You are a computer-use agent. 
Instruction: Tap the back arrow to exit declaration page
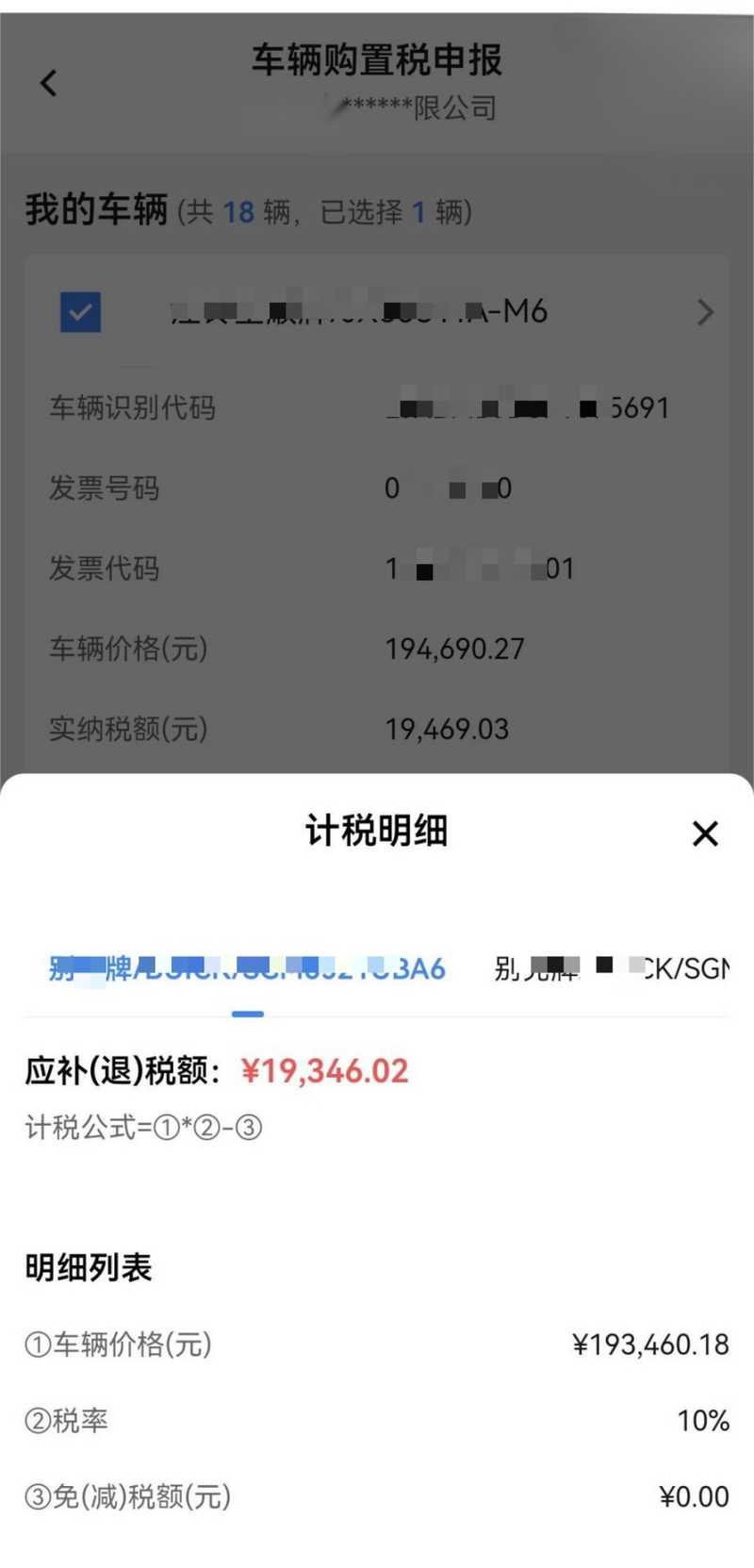46,84
